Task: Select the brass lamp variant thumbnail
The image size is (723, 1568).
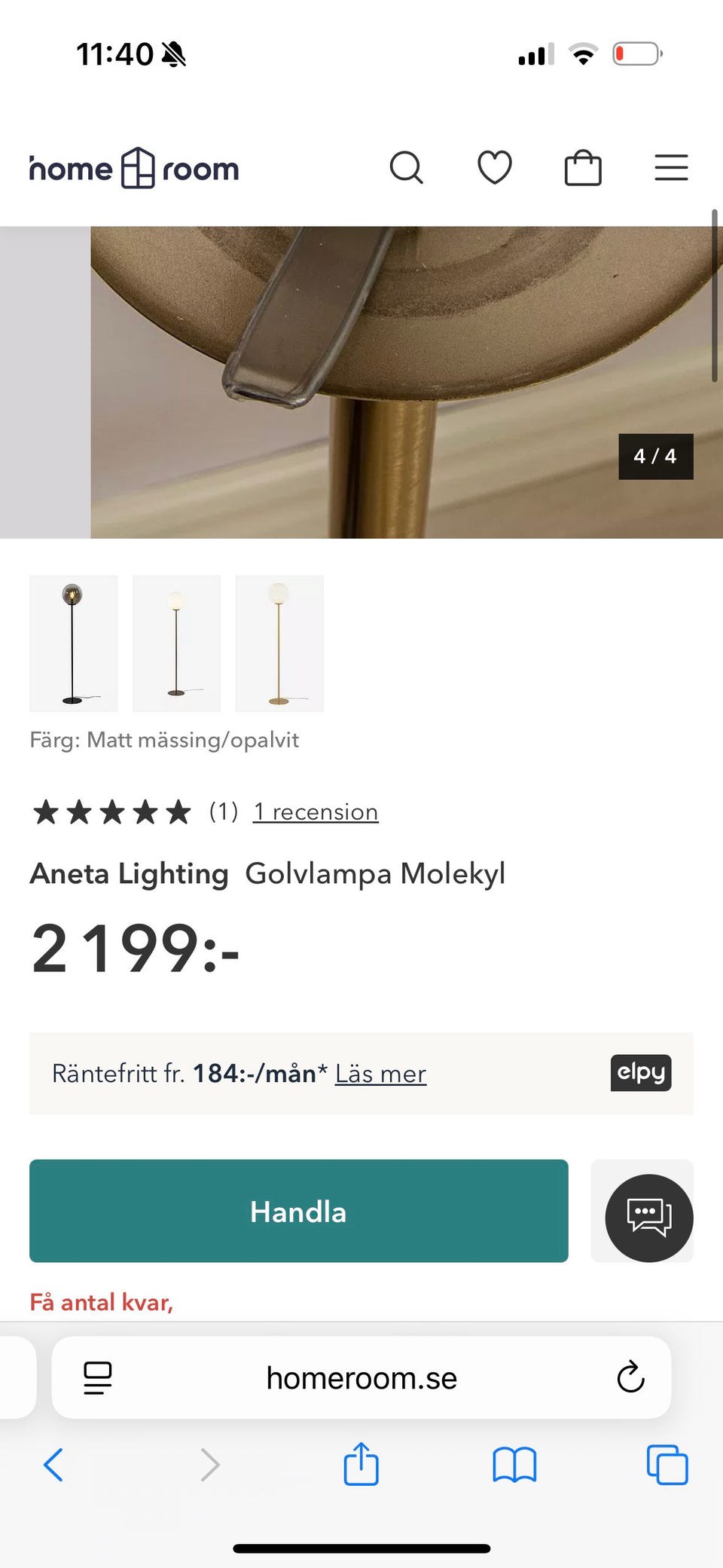Action: coord(279,643)
